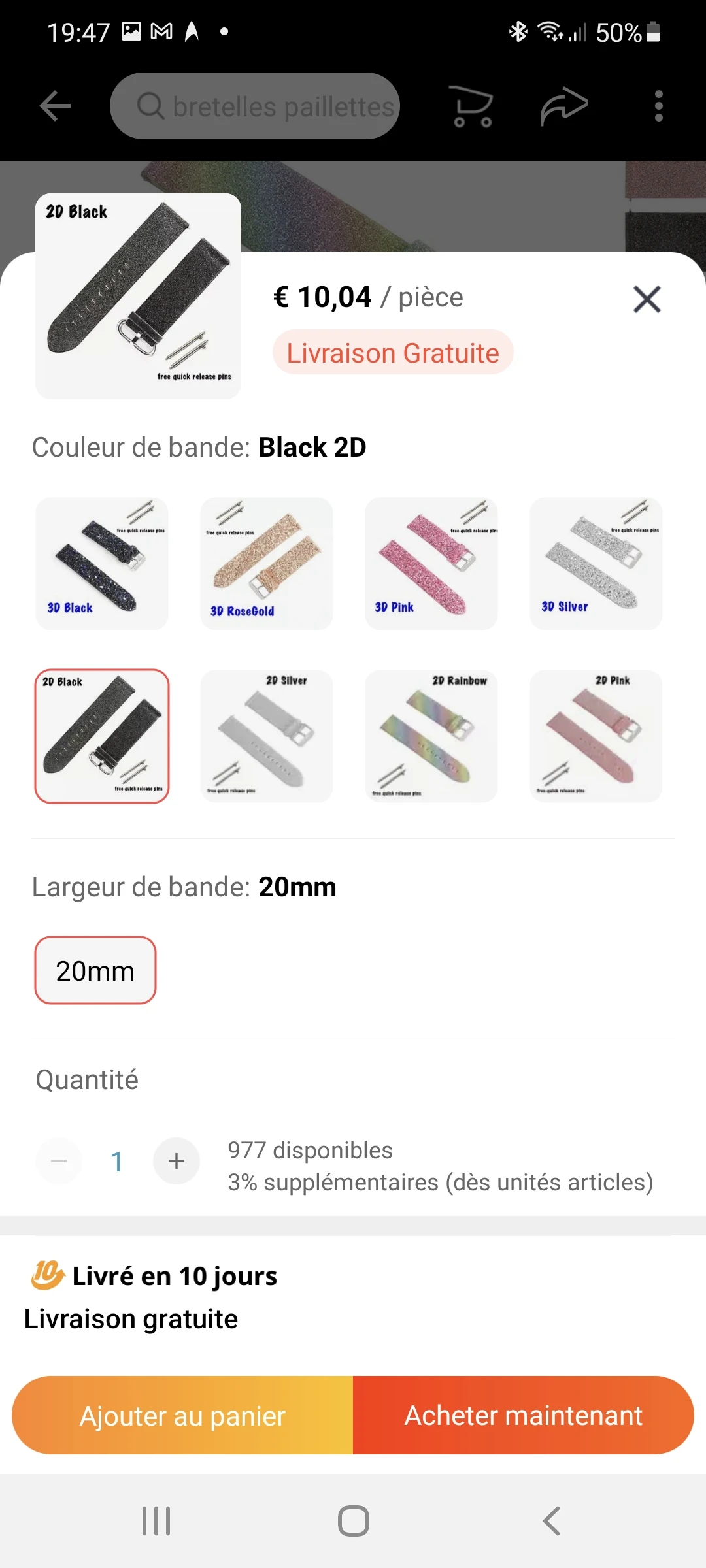Tap Acheter maintenant
Viewport: 706px width, 1568px height.
pos(524,1415)
